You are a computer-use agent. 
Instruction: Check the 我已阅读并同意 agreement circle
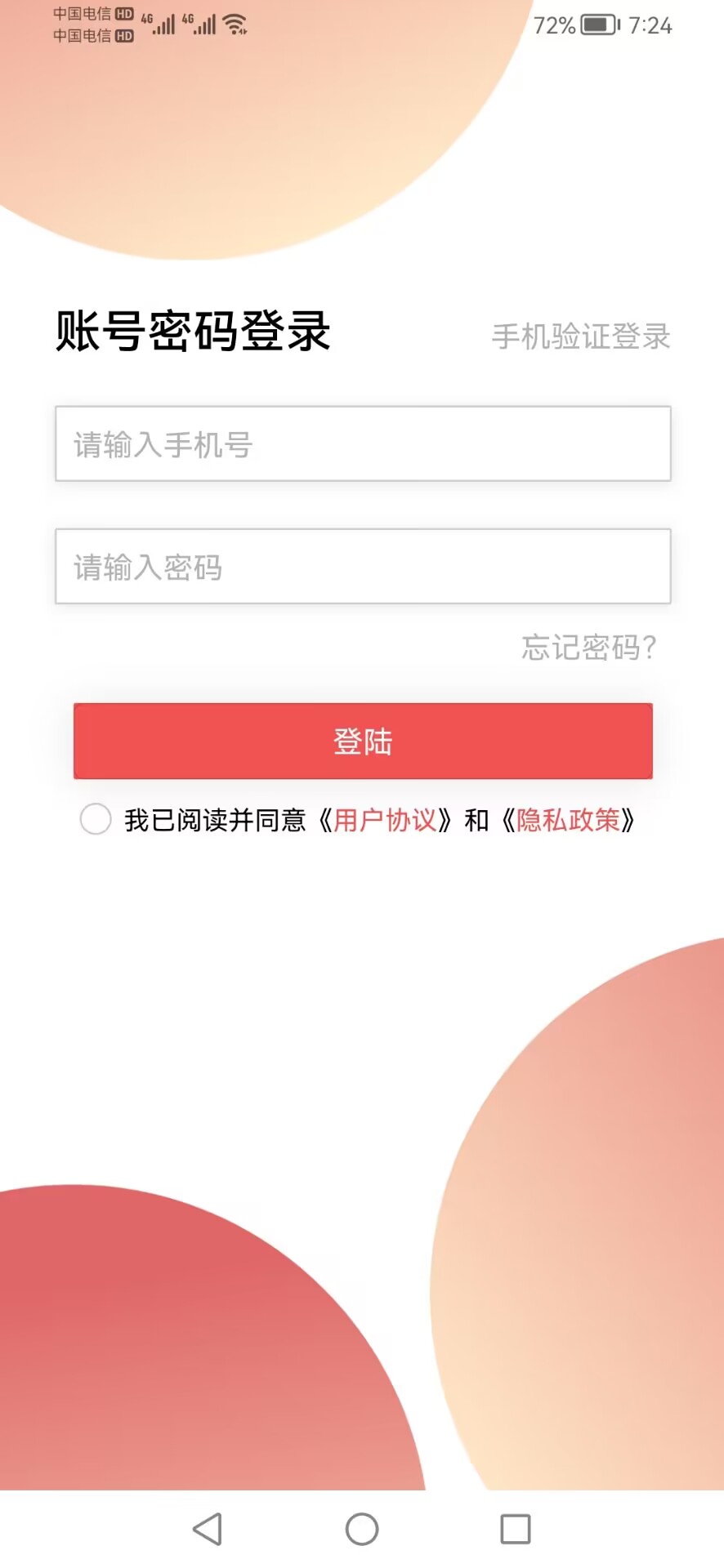click(x=96, y=819)
